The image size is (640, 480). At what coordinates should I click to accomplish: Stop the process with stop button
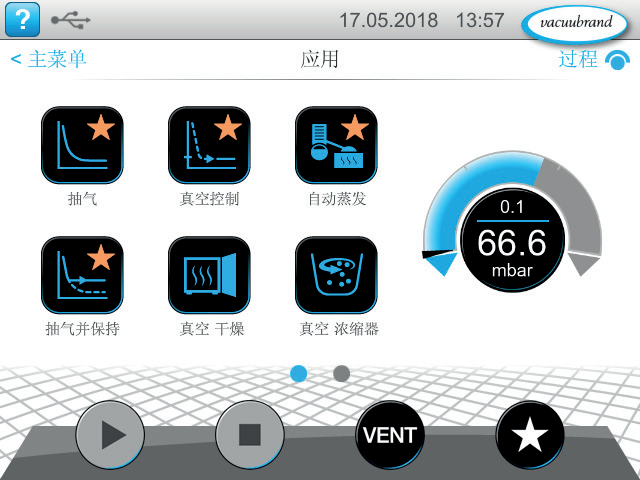click(250, 435)
